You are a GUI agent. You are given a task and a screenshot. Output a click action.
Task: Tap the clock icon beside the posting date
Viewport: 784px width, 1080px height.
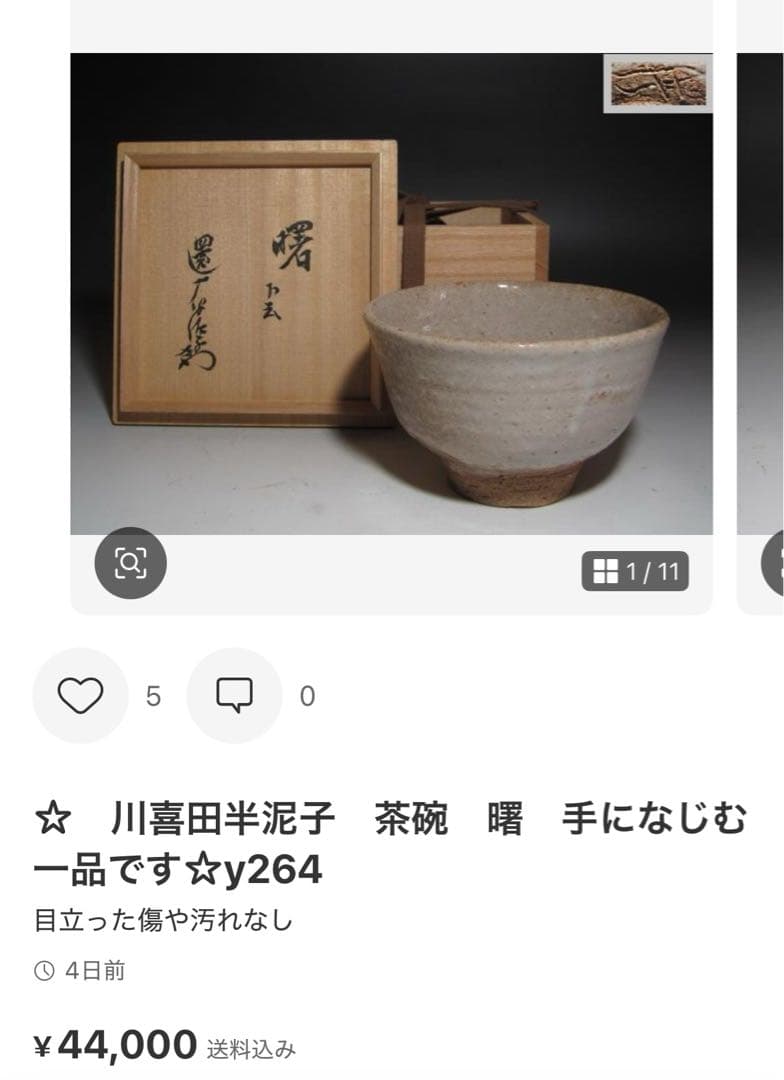(42, 968)
